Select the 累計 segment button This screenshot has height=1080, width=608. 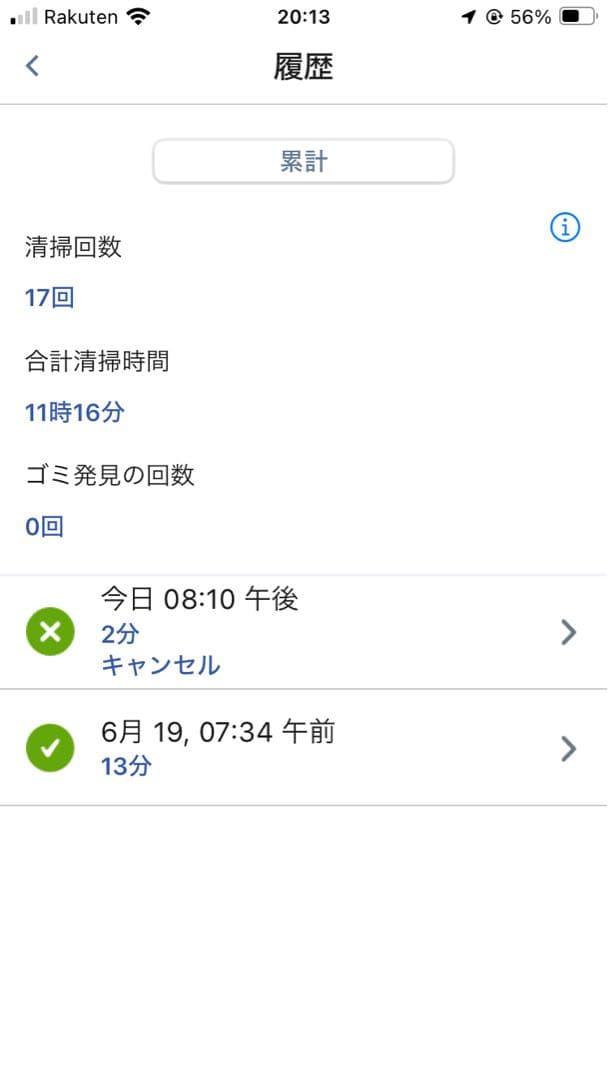[x=303, y=162]
